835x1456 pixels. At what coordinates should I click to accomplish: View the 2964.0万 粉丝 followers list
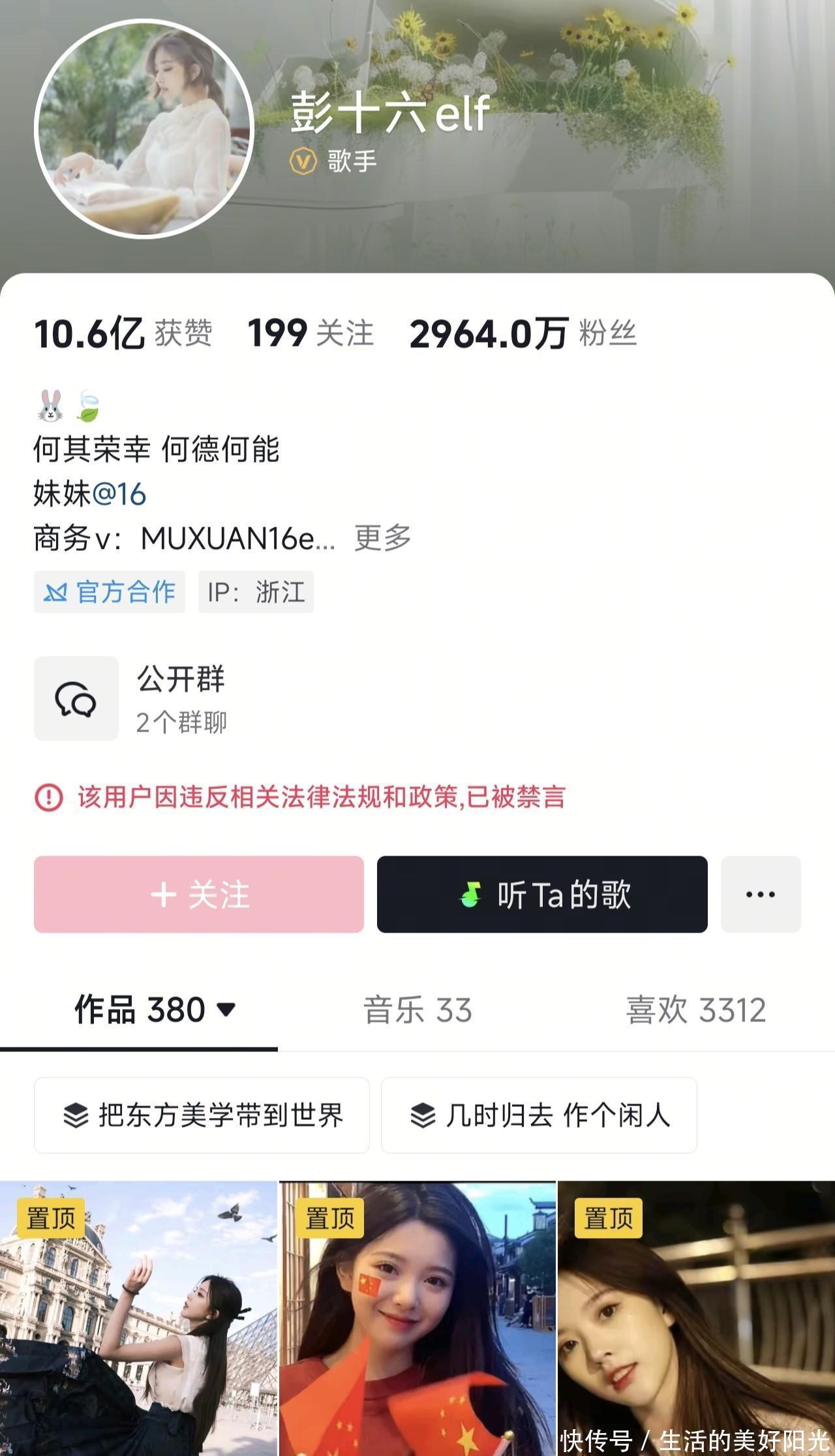522,333
